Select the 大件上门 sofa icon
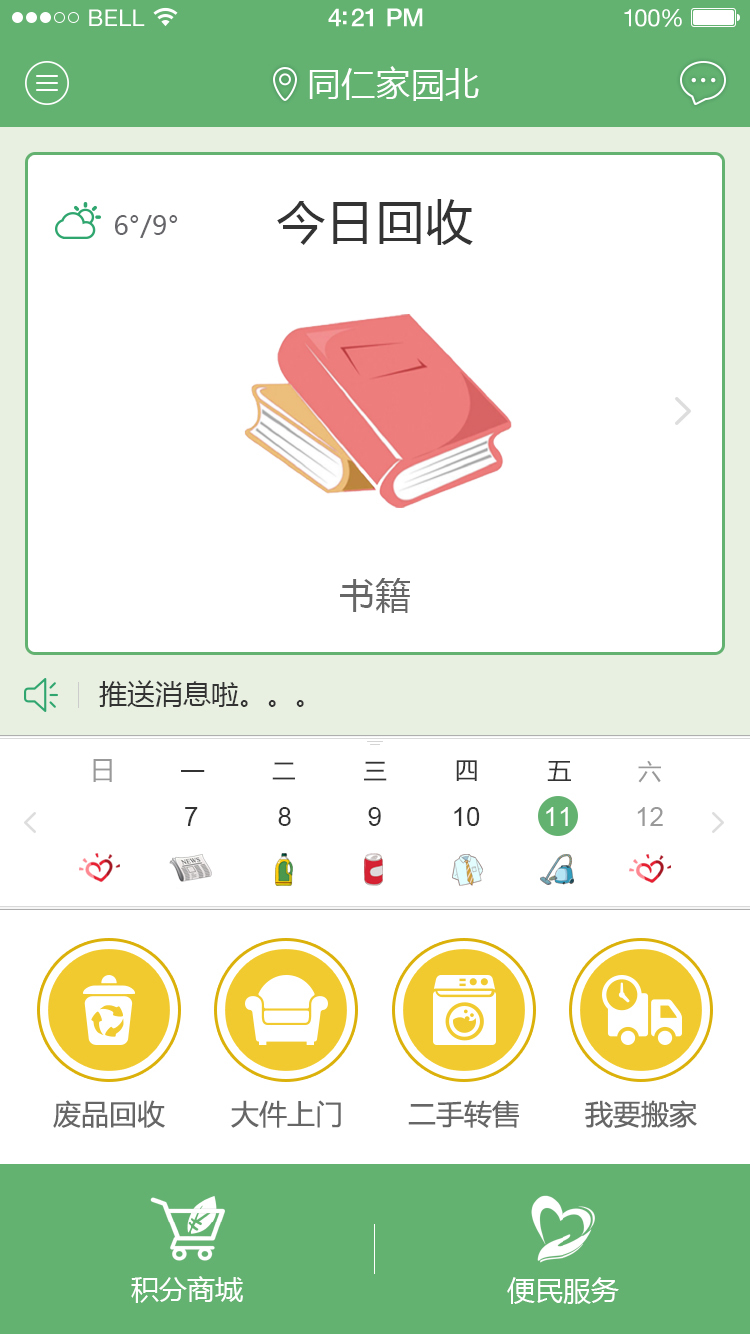Viewport: 750px width, 1334px height. pyautogui.click(x=286, y=1010)
